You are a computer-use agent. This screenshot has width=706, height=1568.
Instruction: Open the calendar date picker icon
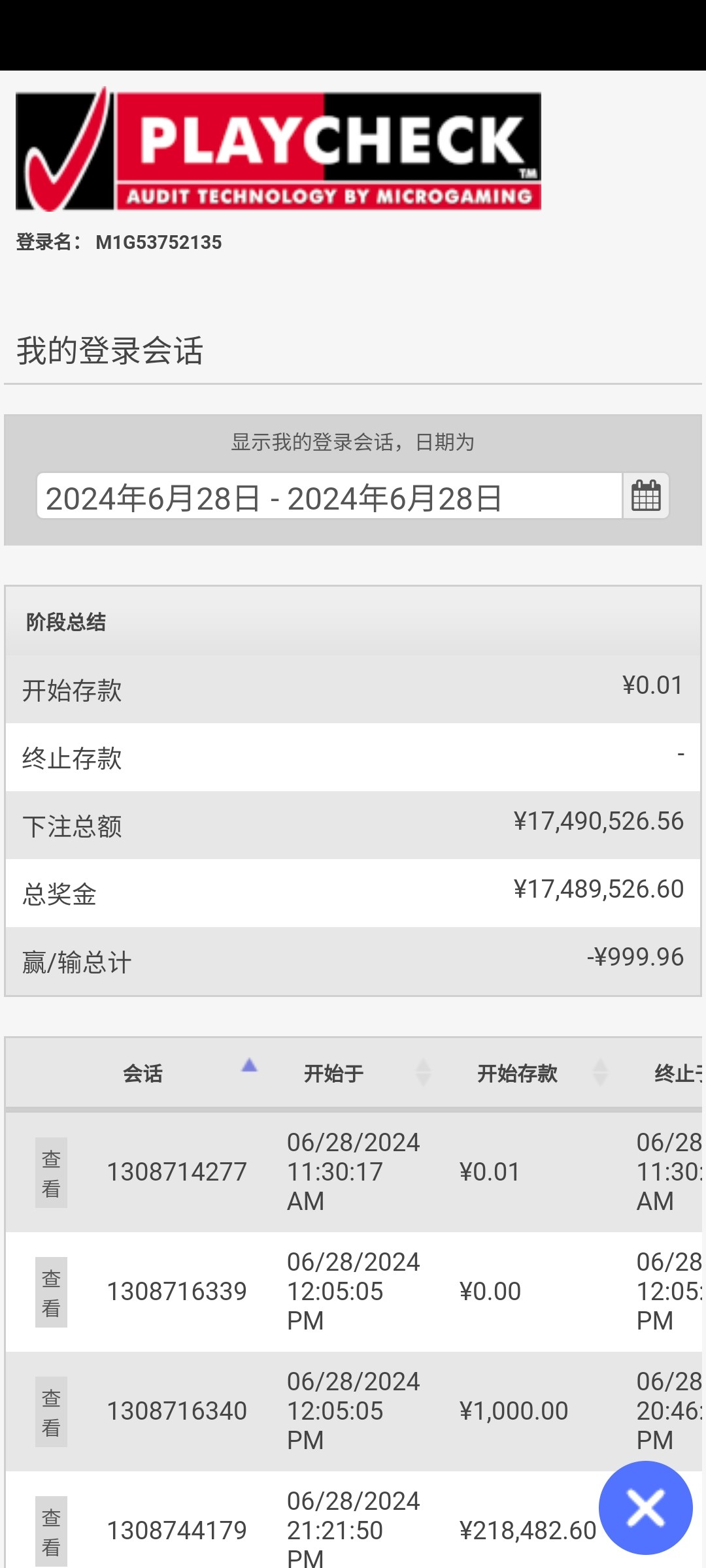646,496
